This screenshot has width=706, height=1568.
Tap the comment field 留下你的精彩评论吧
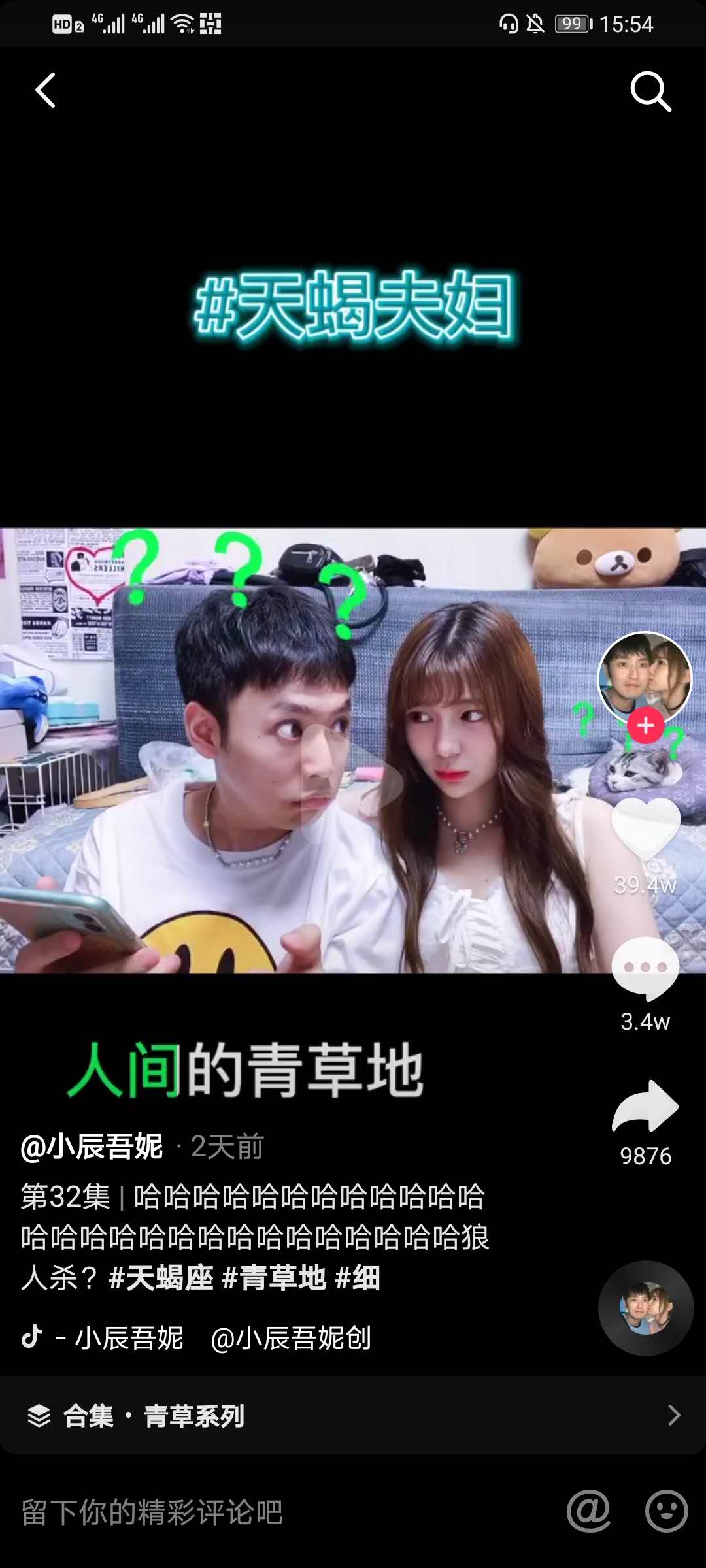click(261, 1512)
